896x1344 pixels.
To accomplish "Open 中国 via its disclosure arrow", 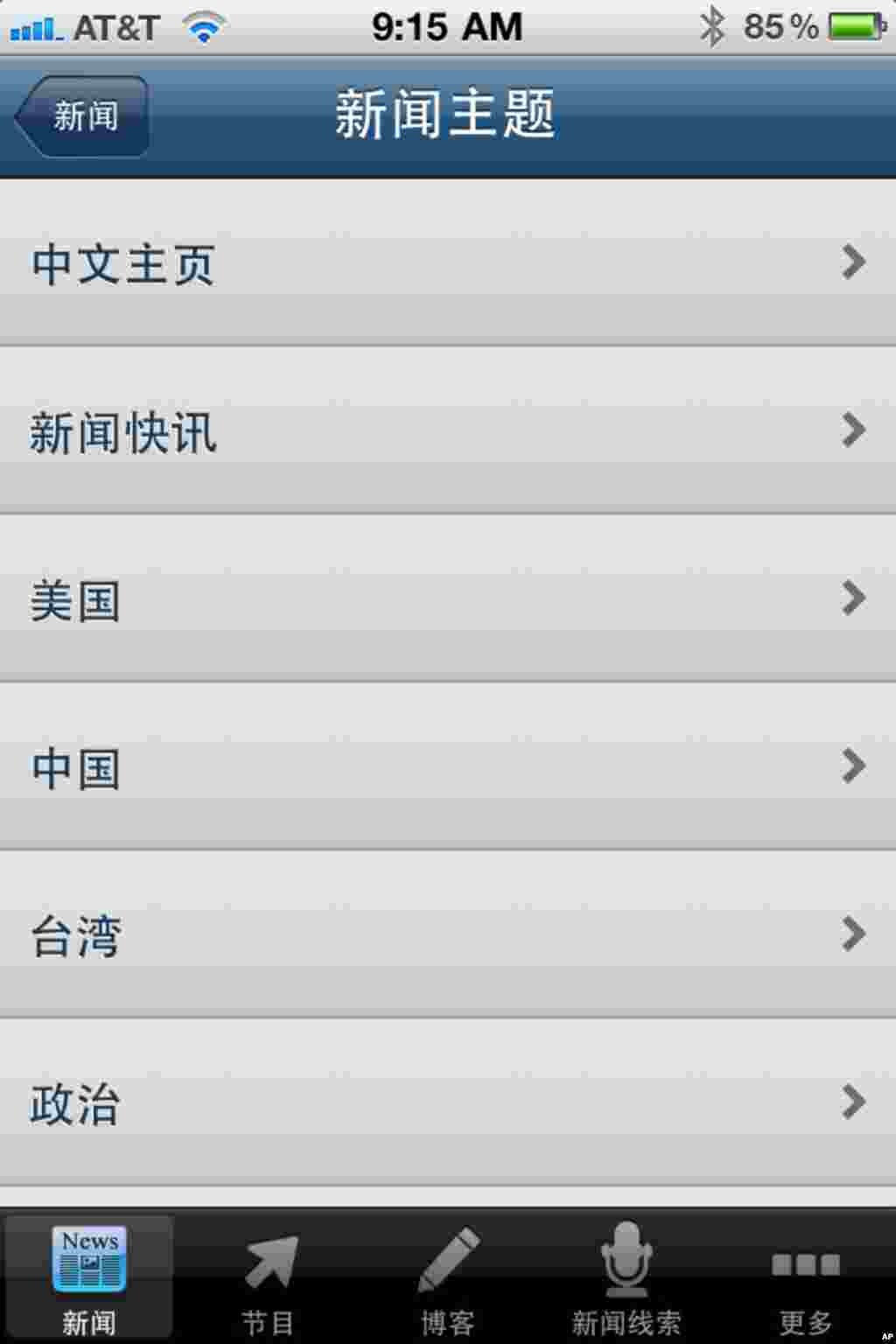I will tap(853, 766).
